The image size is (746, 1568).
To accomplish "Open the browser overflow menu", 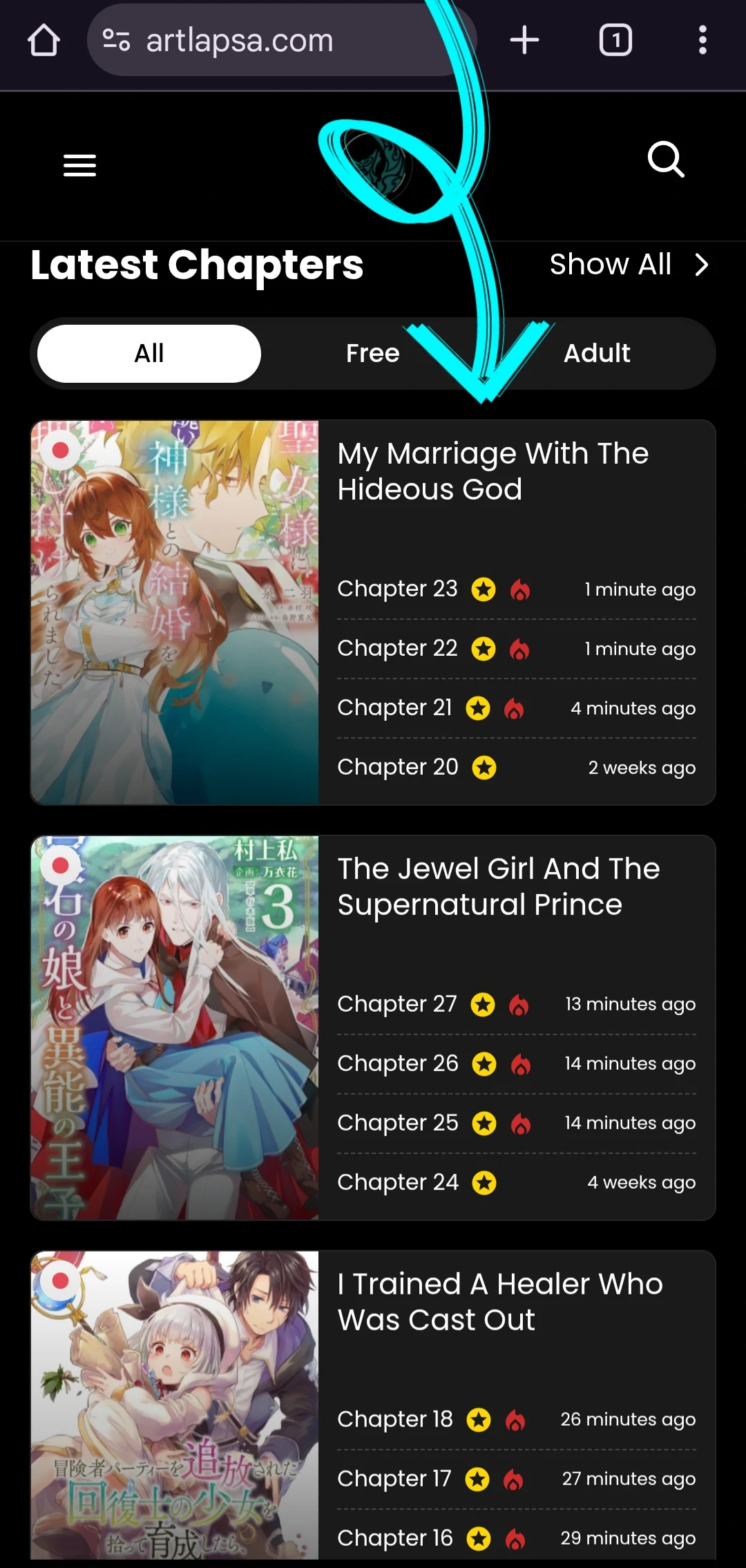I will tap(702, 40).
